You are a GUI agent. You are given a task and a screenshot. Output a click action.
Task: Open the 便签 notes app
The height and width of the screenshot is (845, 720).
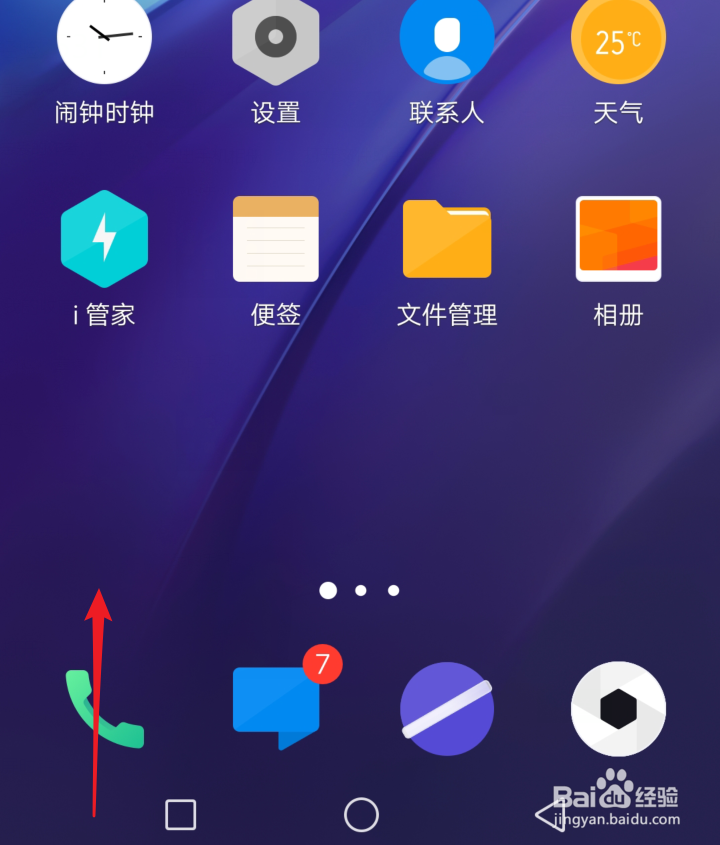click(x=275, y=240)
